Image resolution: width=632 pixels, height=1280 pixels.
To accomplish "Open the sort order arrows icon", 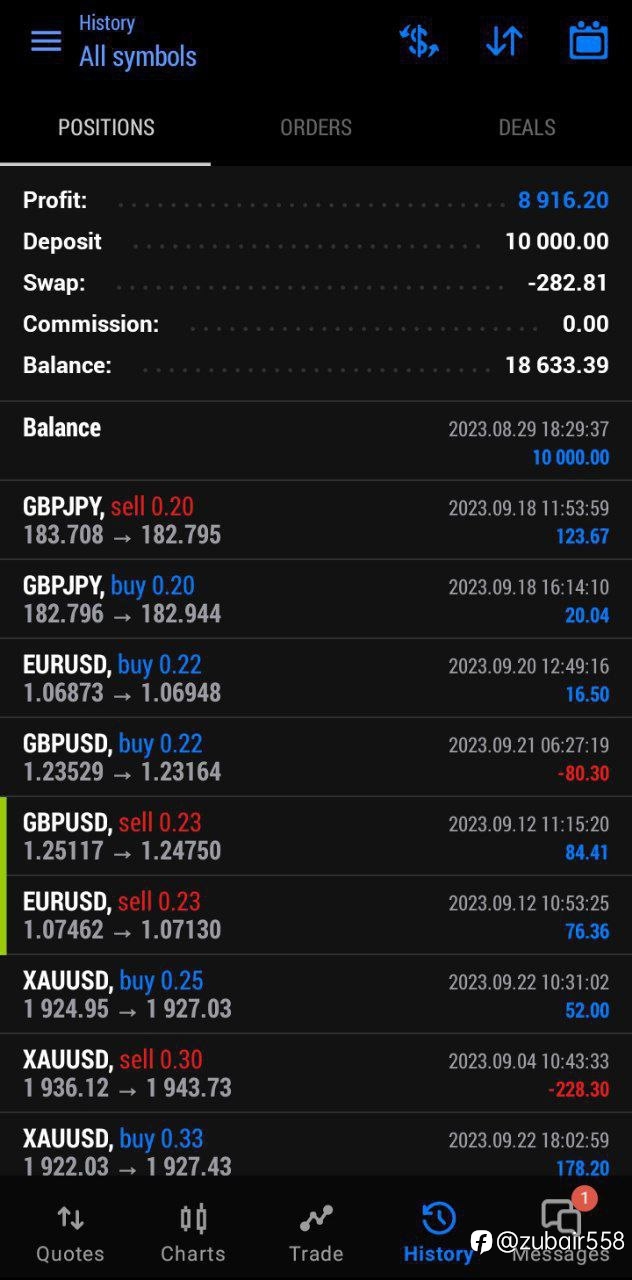I will coord(504,41).
